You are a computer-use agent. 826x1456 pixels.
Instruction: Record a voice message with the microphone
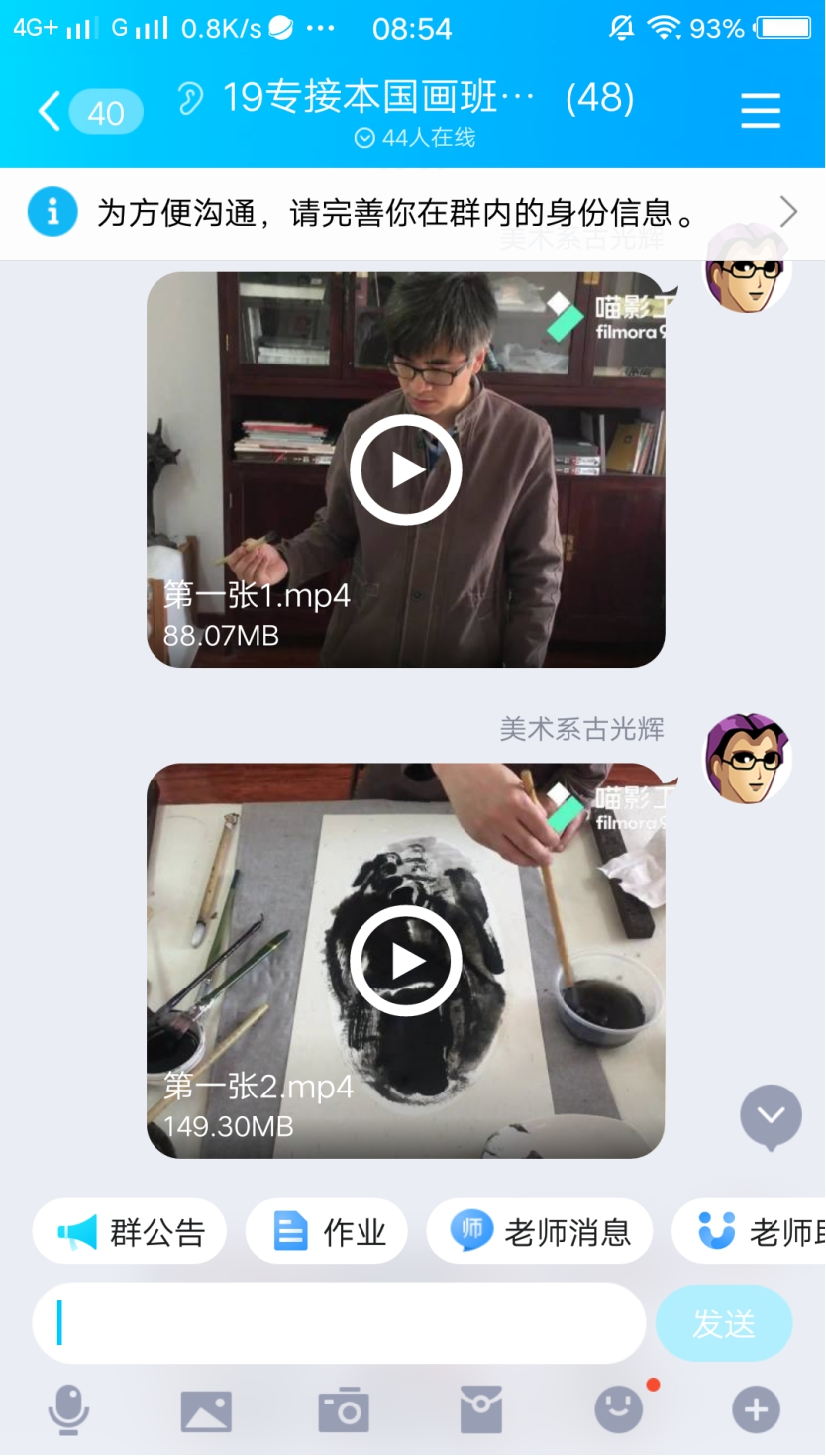(68, 1409)
